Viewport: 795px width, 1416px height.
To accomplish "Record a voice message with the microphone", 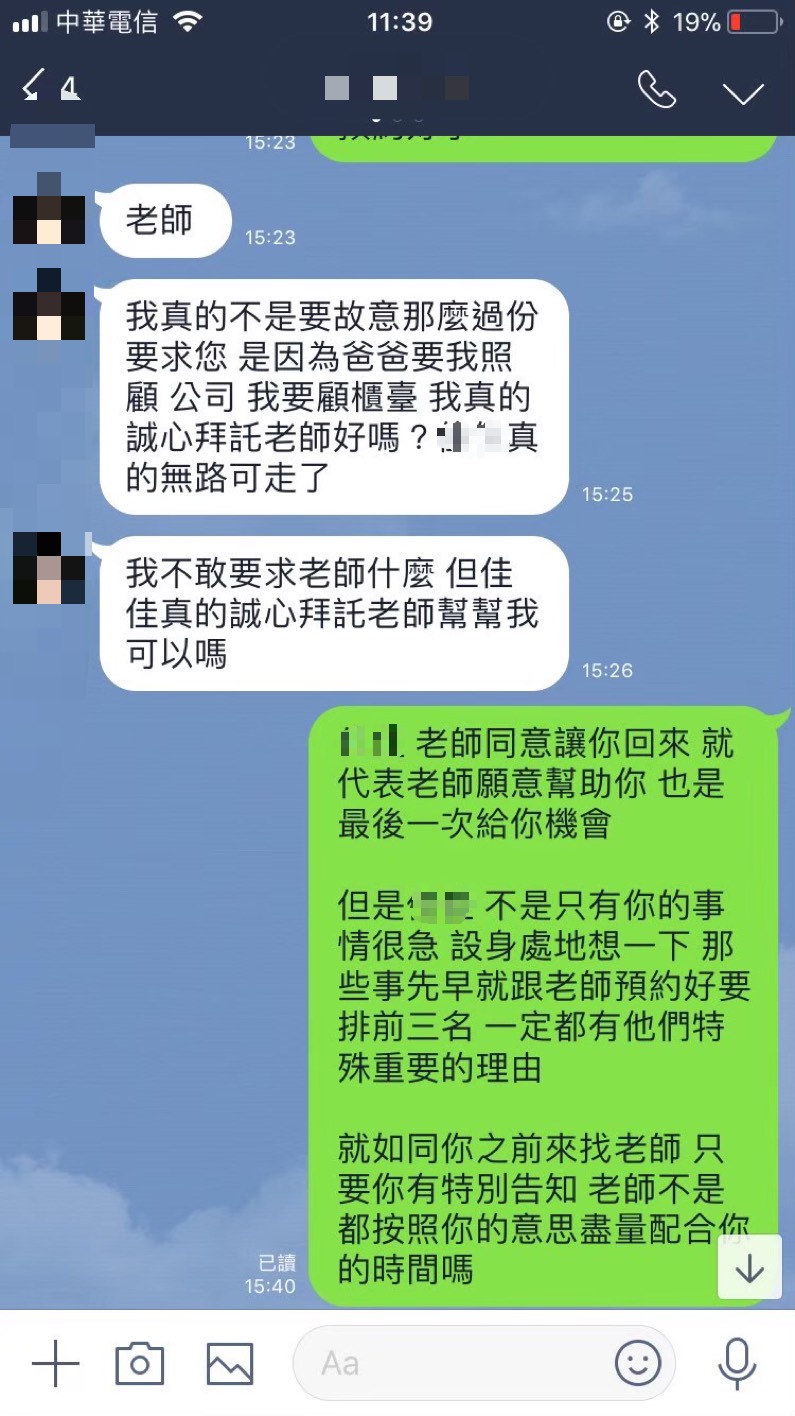I will tap(737, 1363).
